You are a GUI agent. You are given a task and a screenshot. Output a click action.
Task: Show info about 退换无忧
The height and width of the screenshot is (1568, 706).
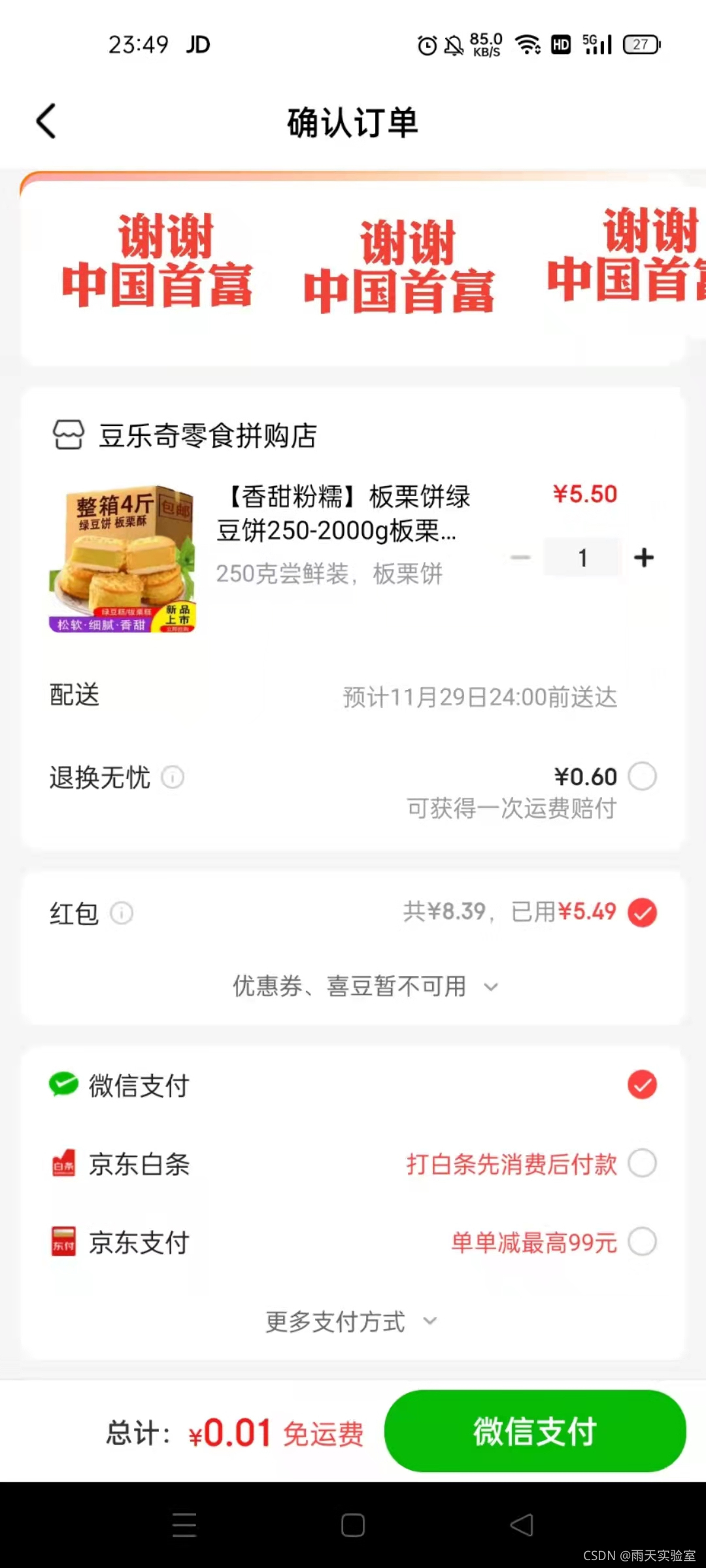[x=173, y=777]
